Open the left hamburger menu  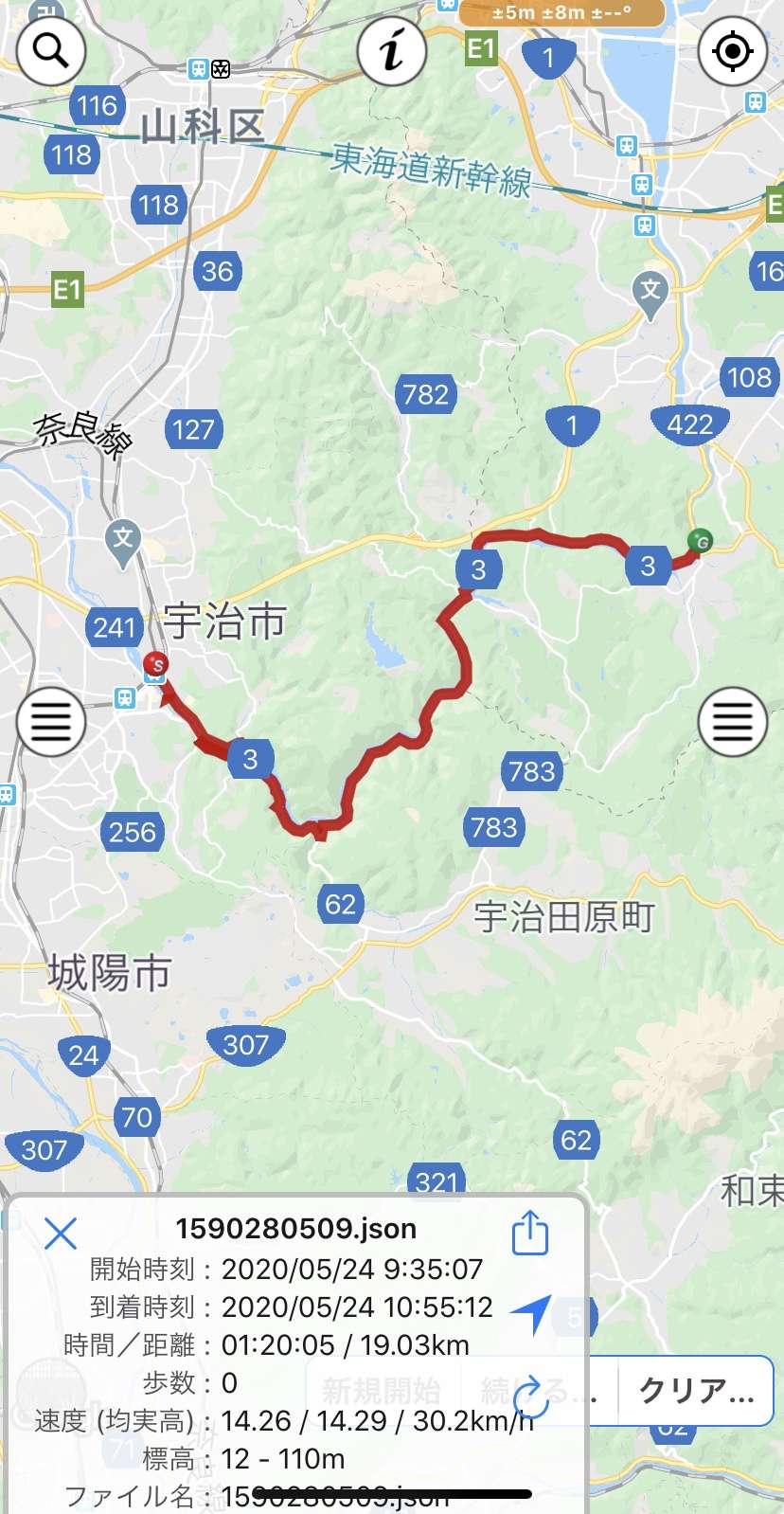(x=51, y=721)
